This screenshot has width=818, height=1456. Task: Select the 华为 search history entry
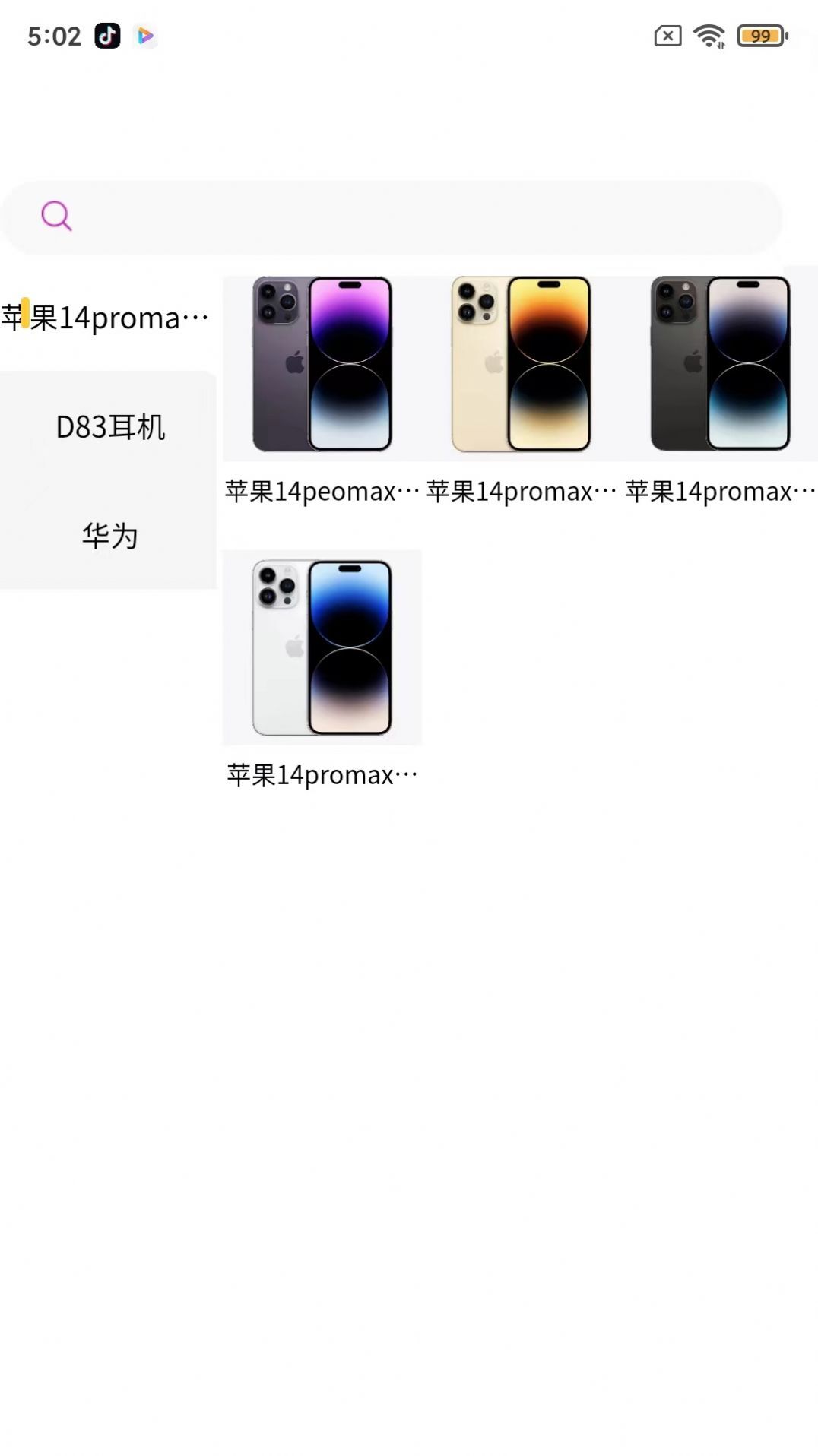(x=109, y=536)
